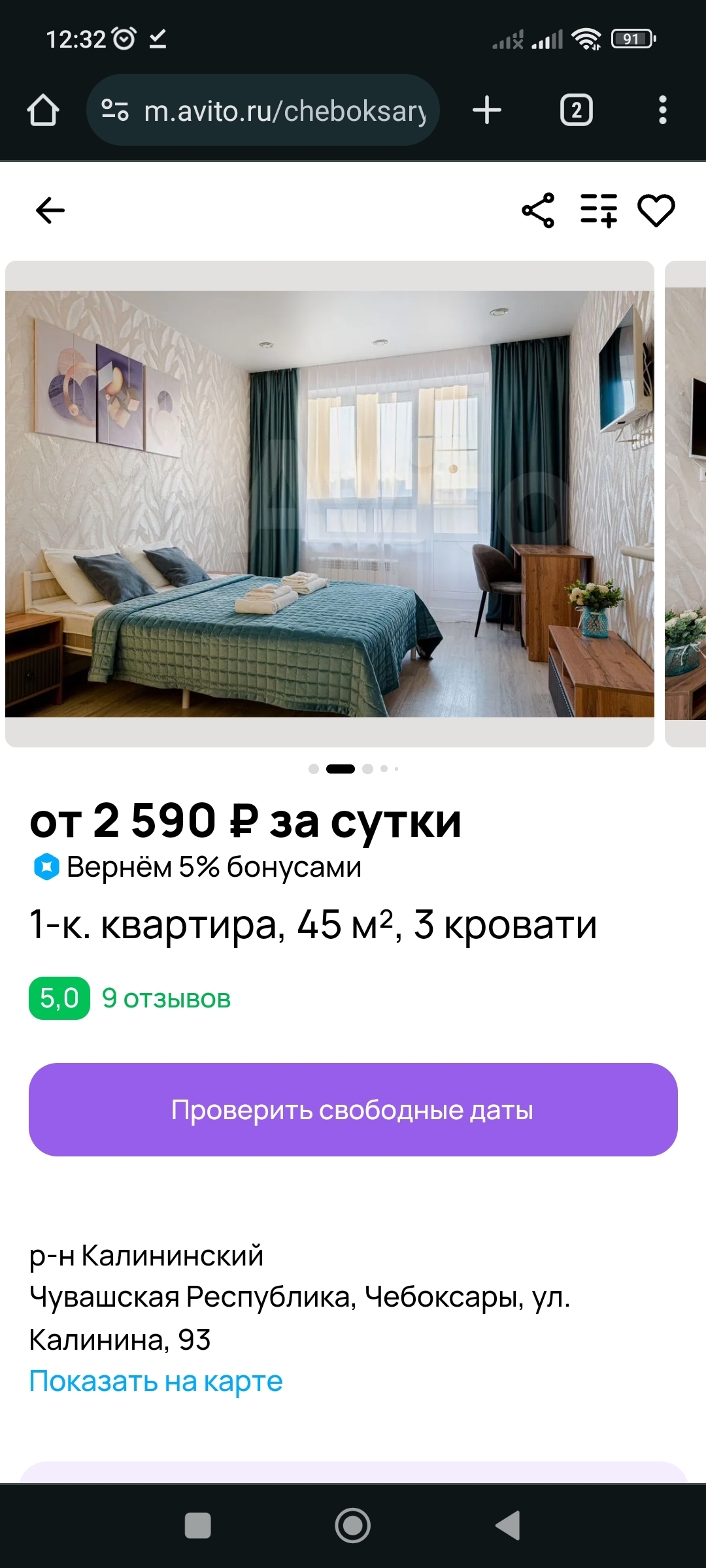Open recent apps from navigation bar

pos(197,1526)
